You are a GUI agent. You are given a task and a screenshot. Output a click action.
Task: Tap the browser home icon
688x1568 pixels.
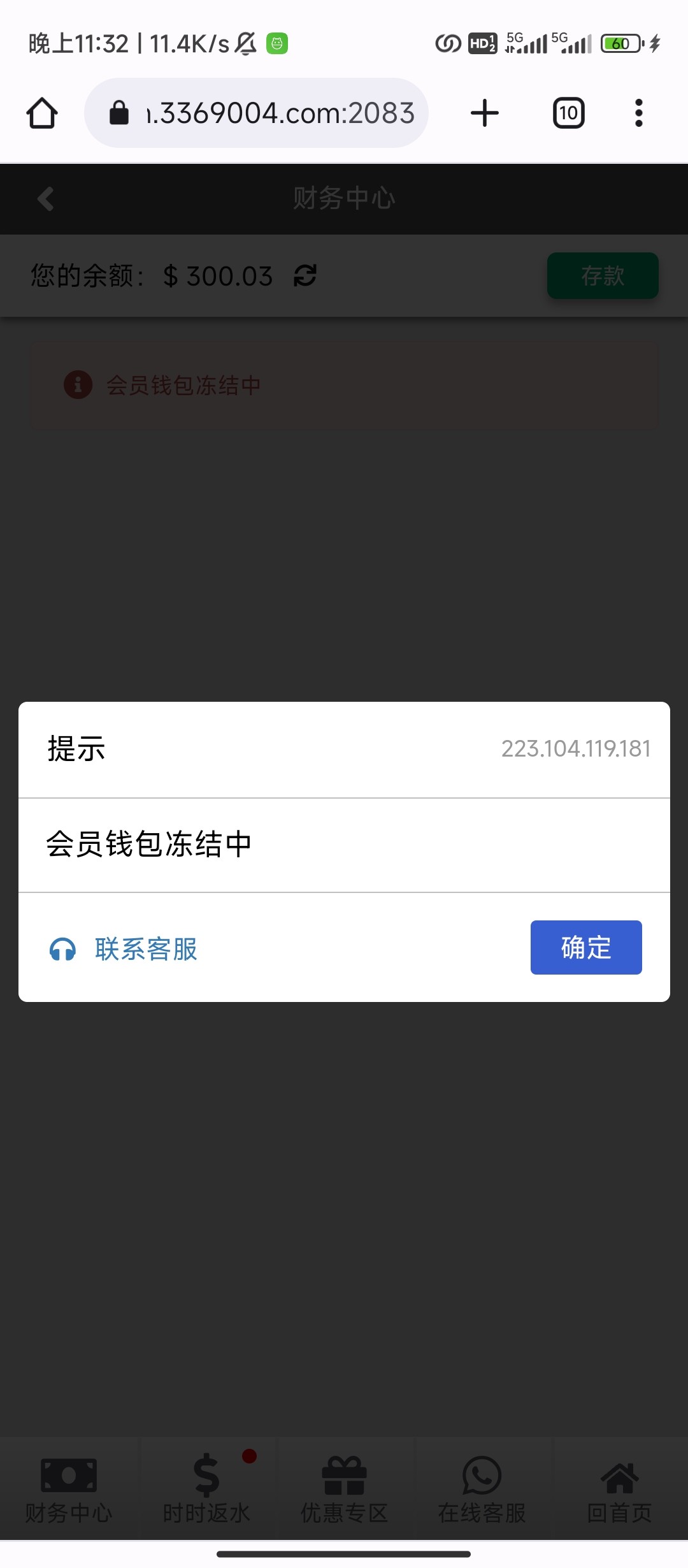click(42, 113)
